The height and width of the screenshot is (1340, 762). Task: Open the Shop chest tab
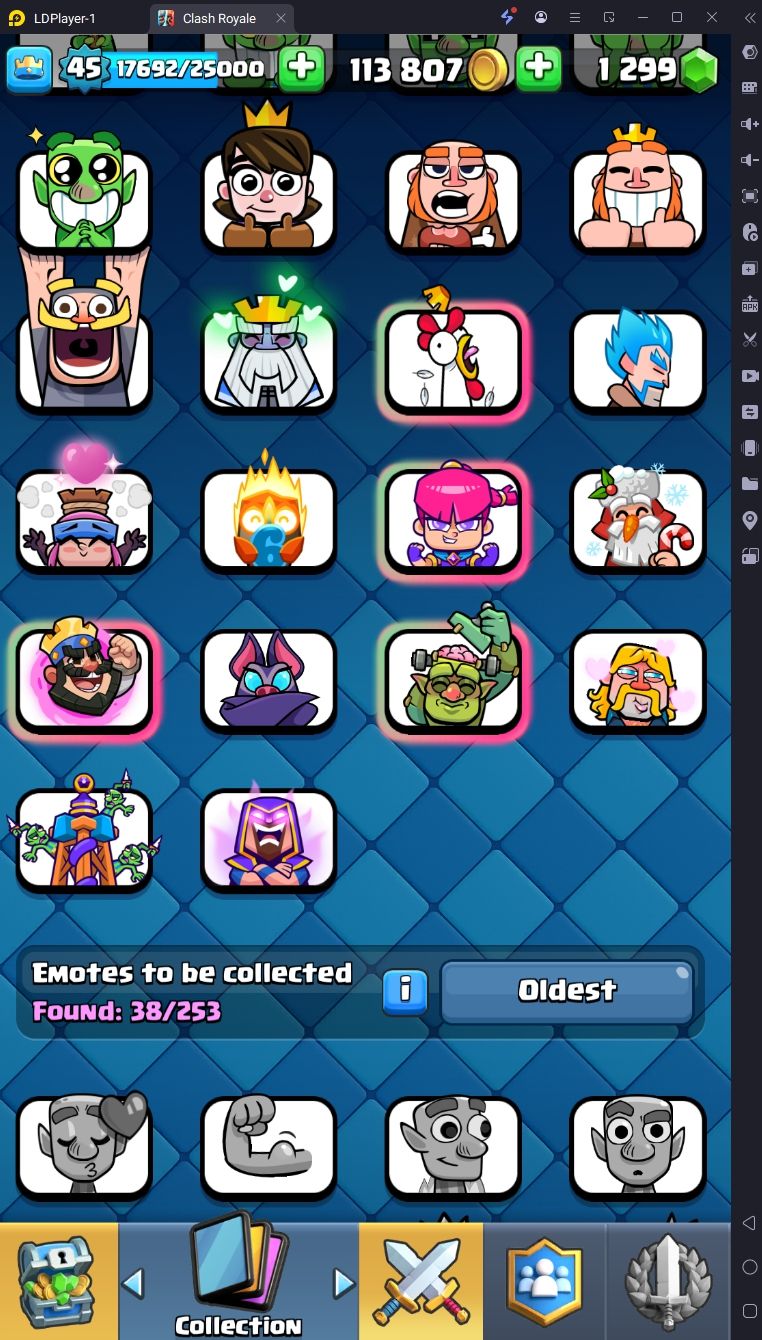[57, 1281]
